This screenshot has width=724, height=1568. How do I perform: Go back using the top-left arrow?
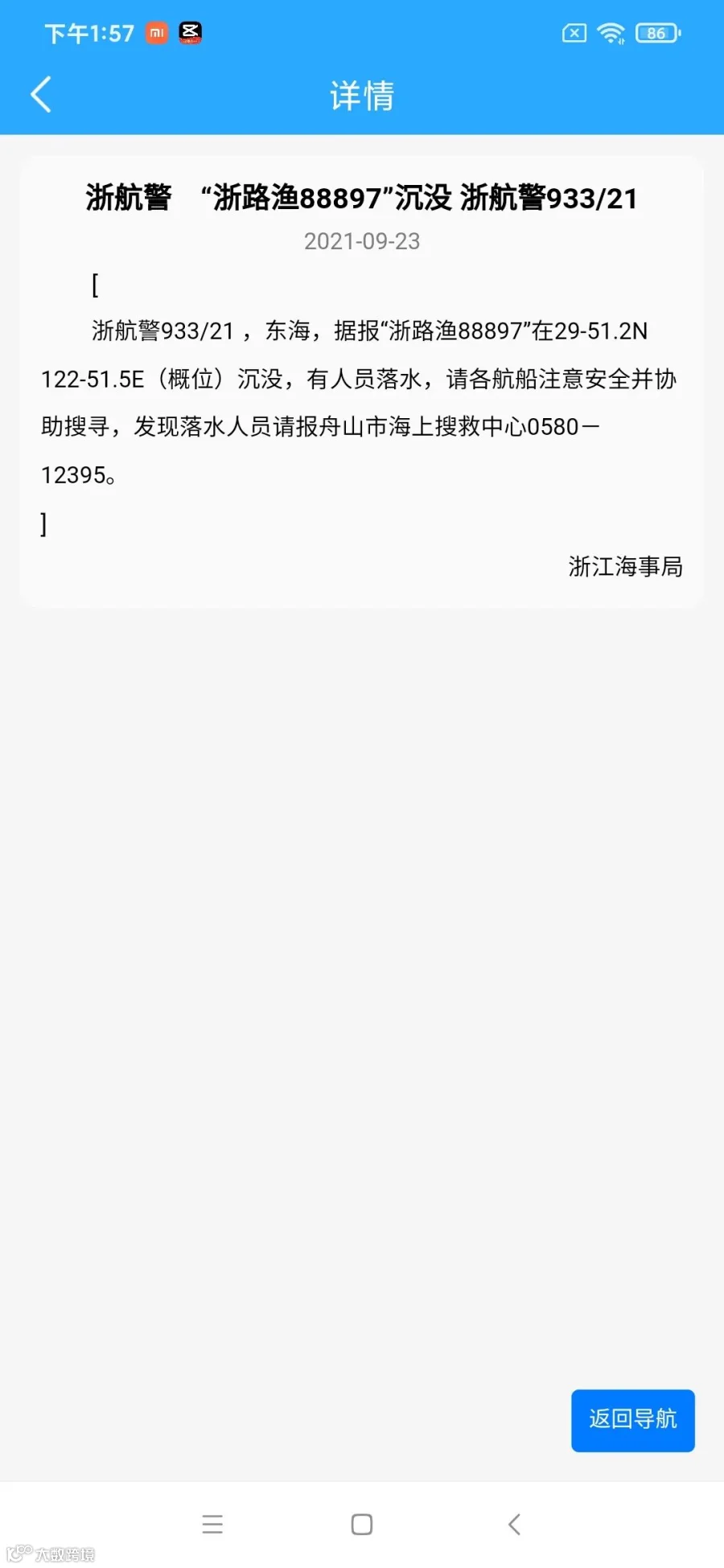[x=41, y=95]
